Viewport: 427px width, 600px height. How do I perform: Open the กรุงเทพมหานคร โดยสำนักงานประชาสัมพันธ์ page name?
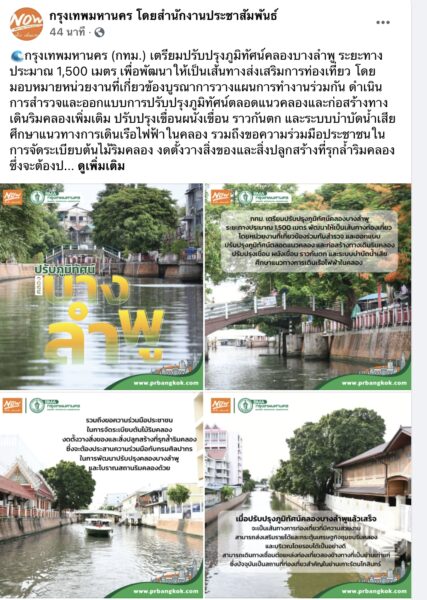(x=163, y=16)
